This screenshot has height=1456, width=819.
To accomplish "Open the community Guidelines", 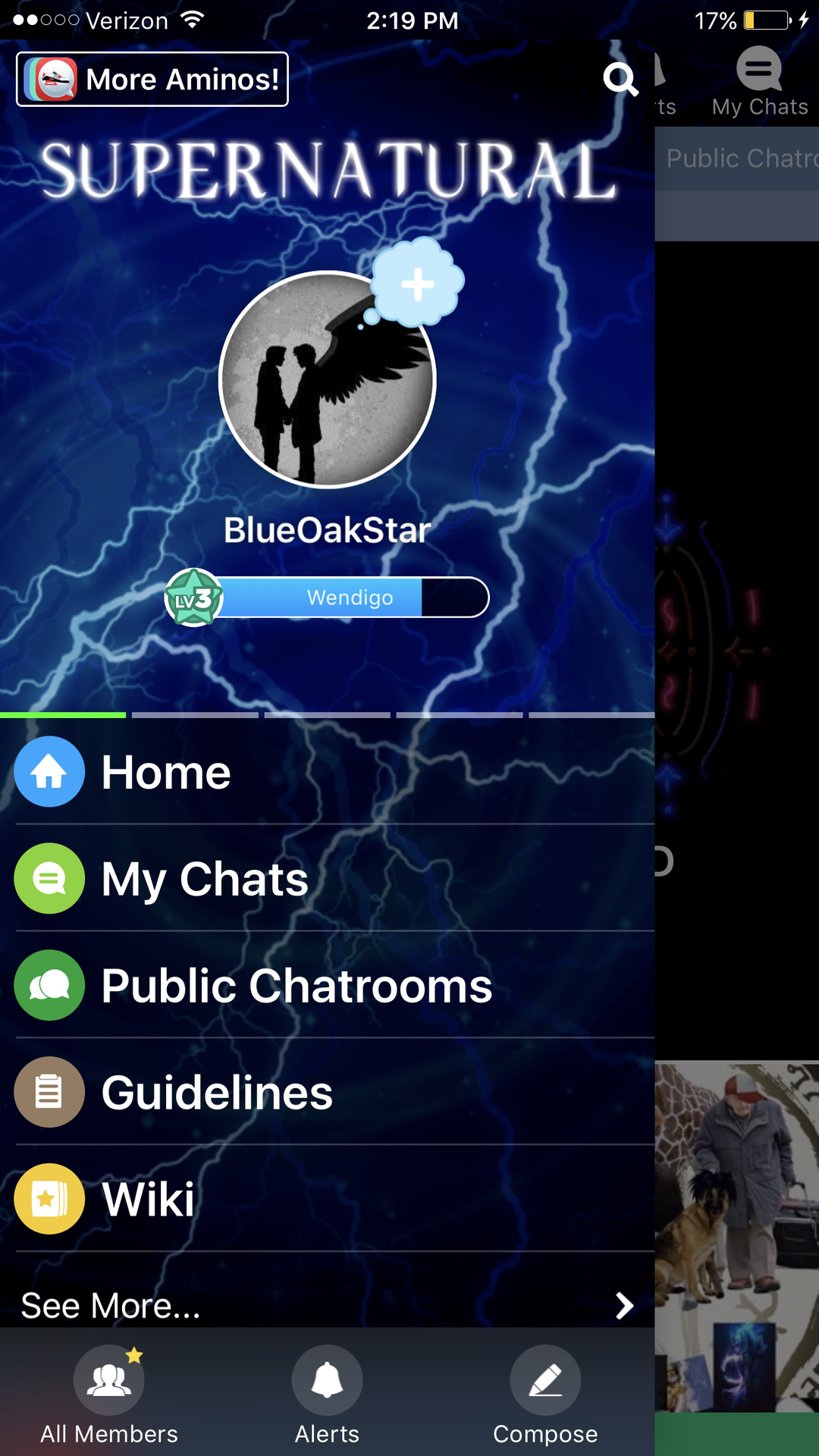I will (x=216, y=1093).
